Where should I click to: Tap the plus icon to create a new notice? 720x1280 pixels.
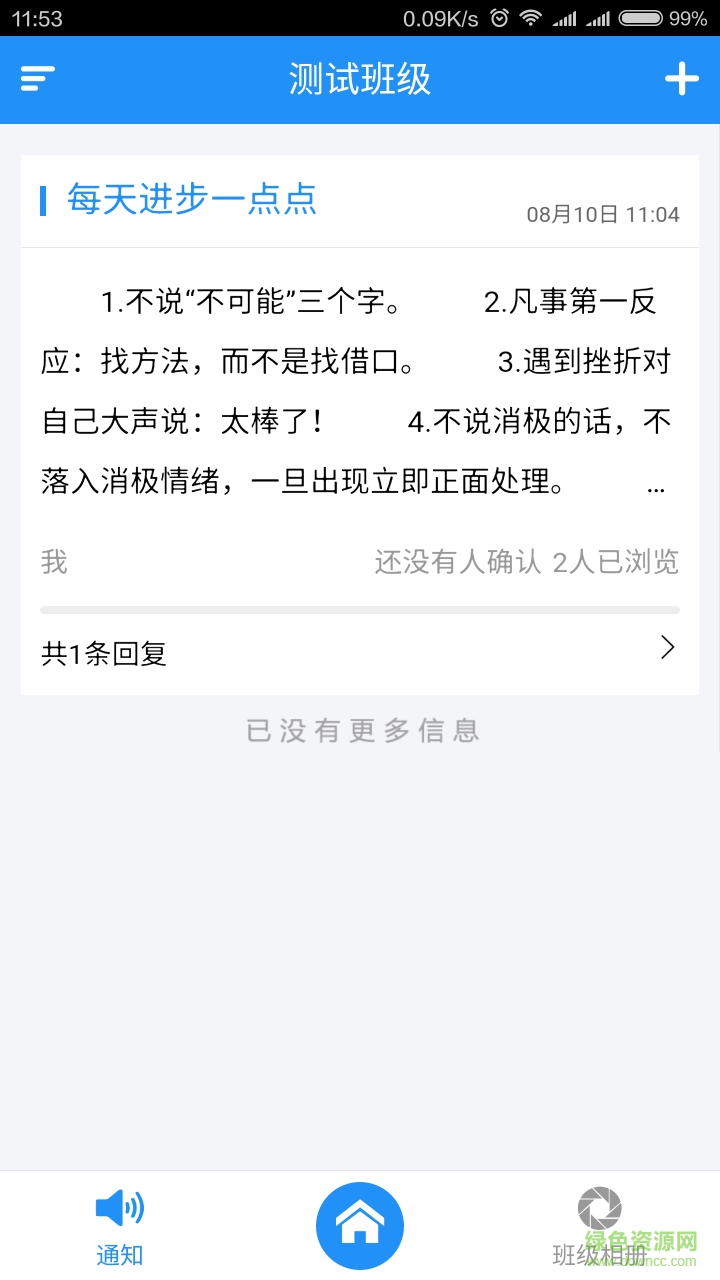click(x=683, y=77)
